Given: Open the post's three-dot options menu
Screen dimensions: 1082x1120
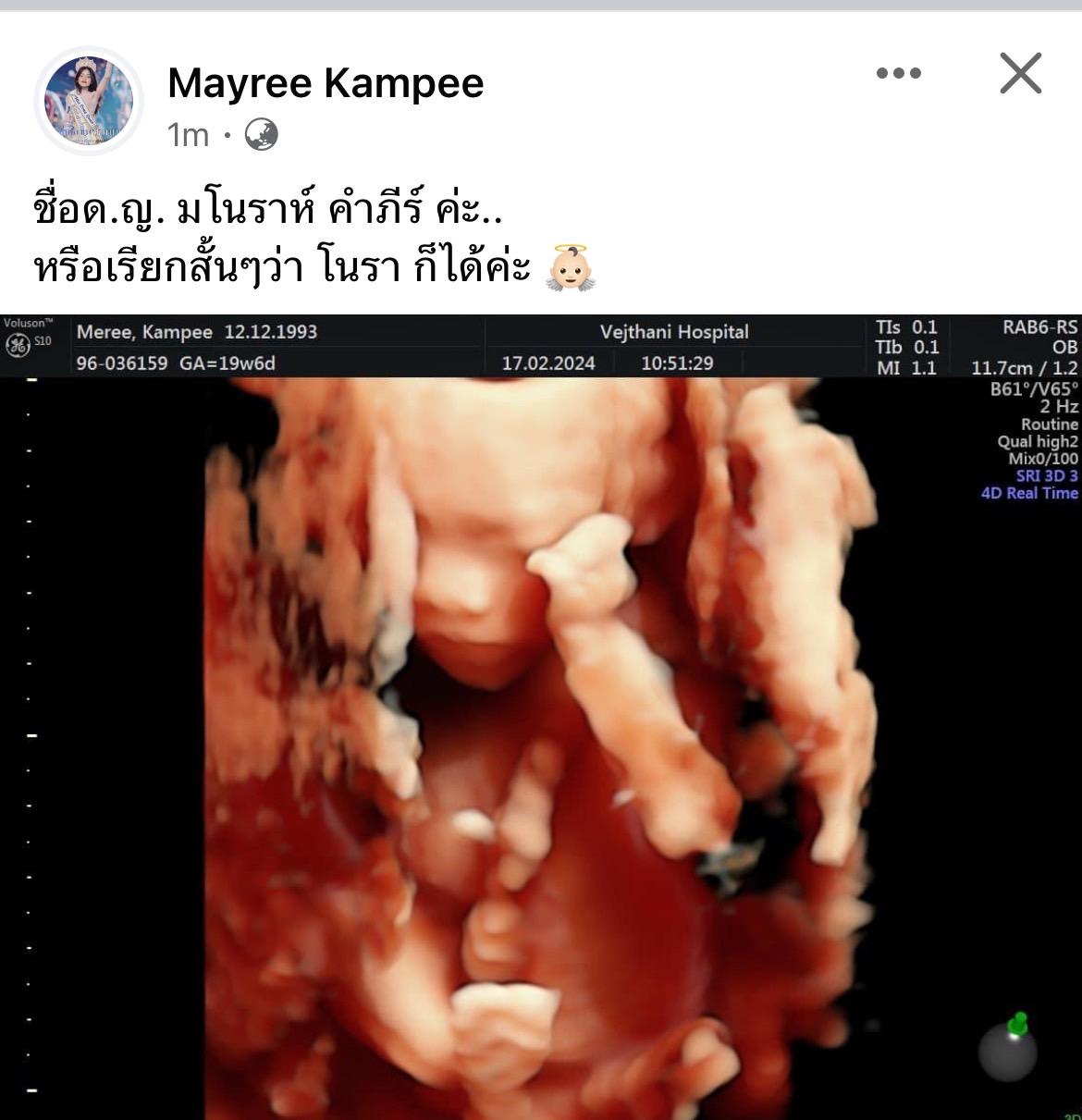Looking at the screenshot, I should point(898,74).
